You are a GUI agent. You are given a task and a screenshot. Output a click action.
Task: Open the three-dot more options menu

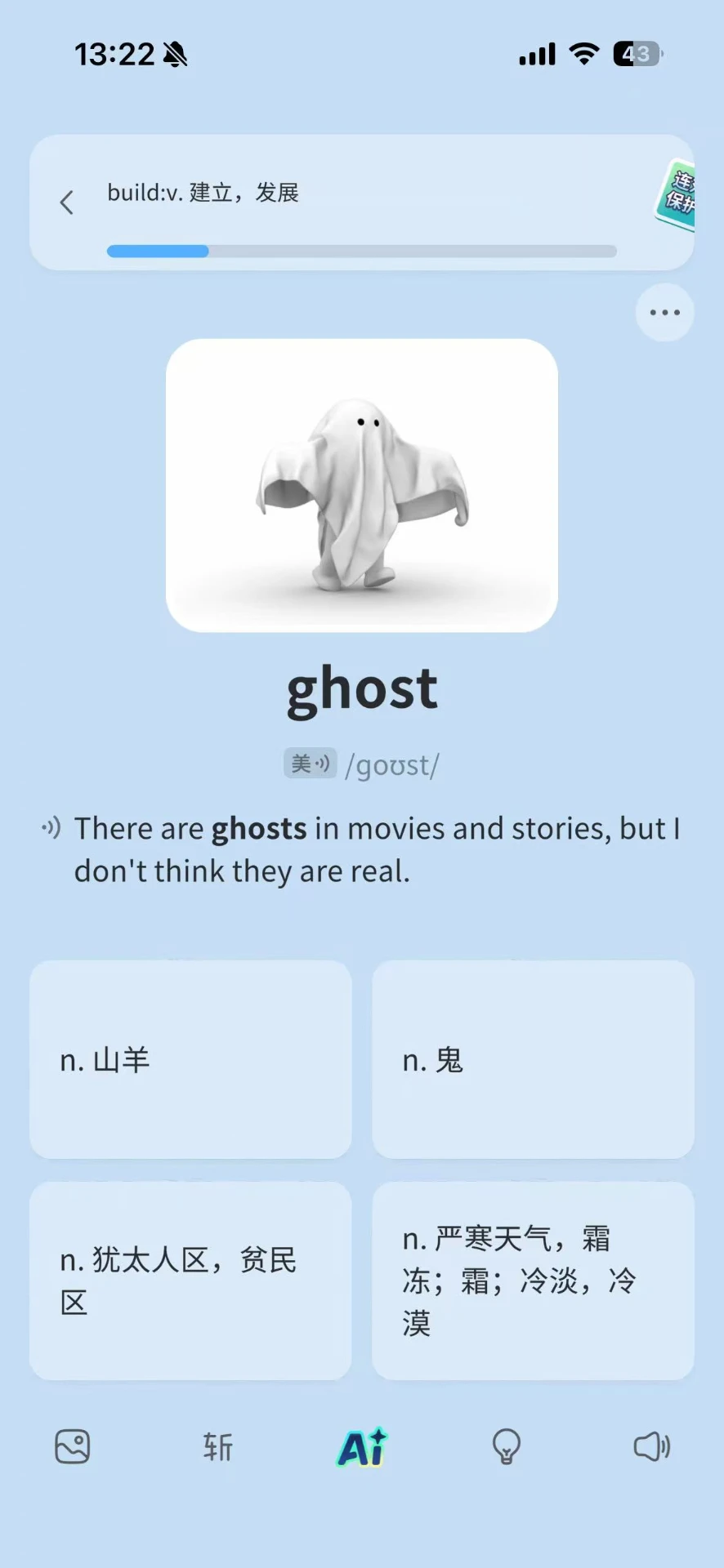tap(664, 312)
